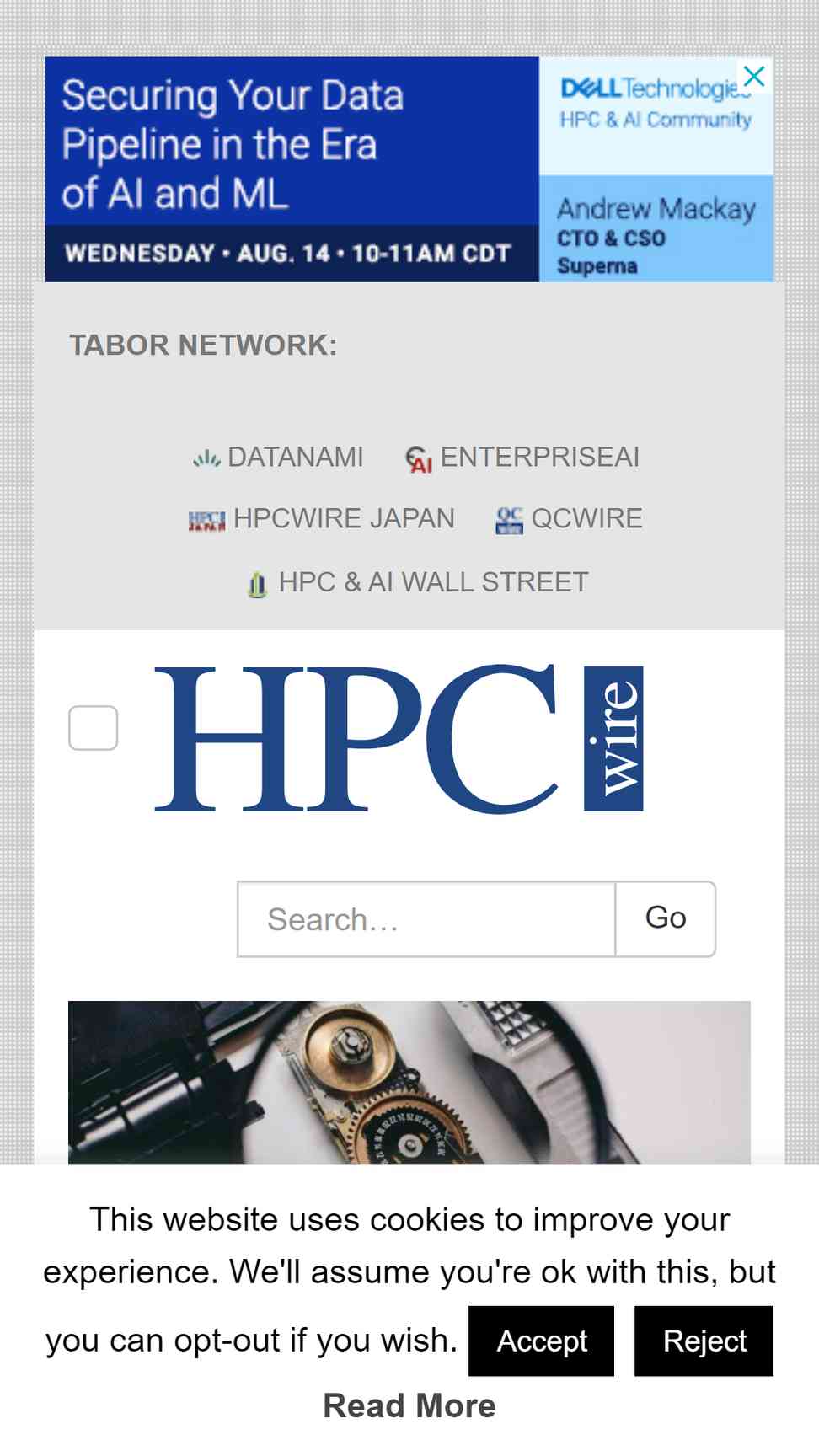Open the featured article image with gears

tap(409, 1083)
